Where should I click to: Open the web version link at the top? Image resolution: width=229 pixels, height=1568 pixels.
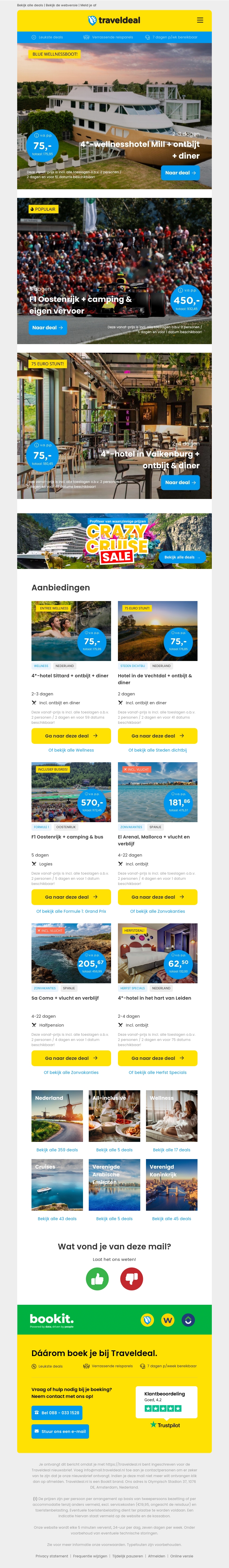point(61,5)
